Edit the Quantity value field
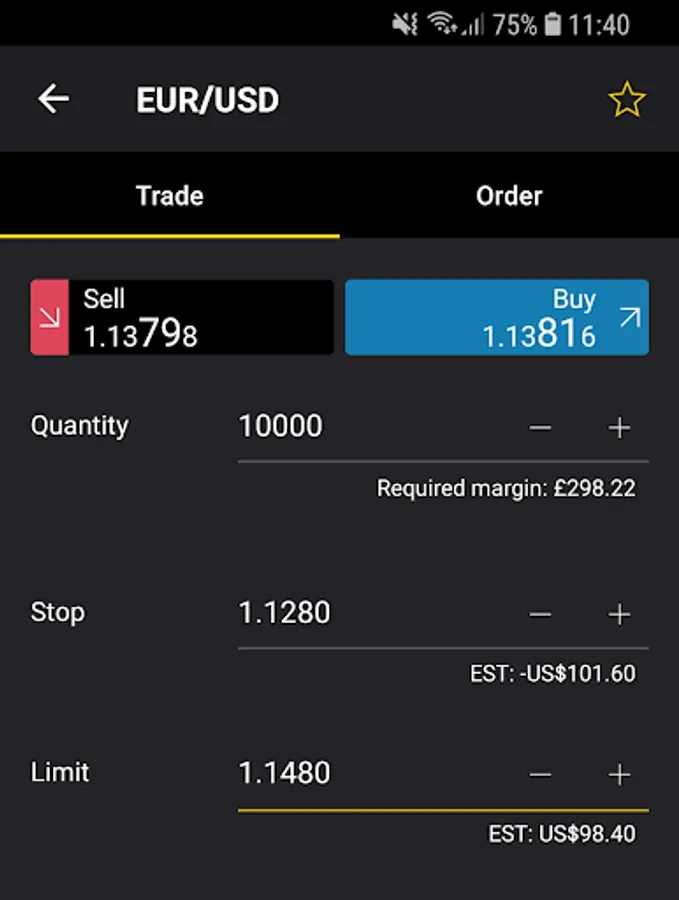The image size is (679, 900). pos(370,427)
